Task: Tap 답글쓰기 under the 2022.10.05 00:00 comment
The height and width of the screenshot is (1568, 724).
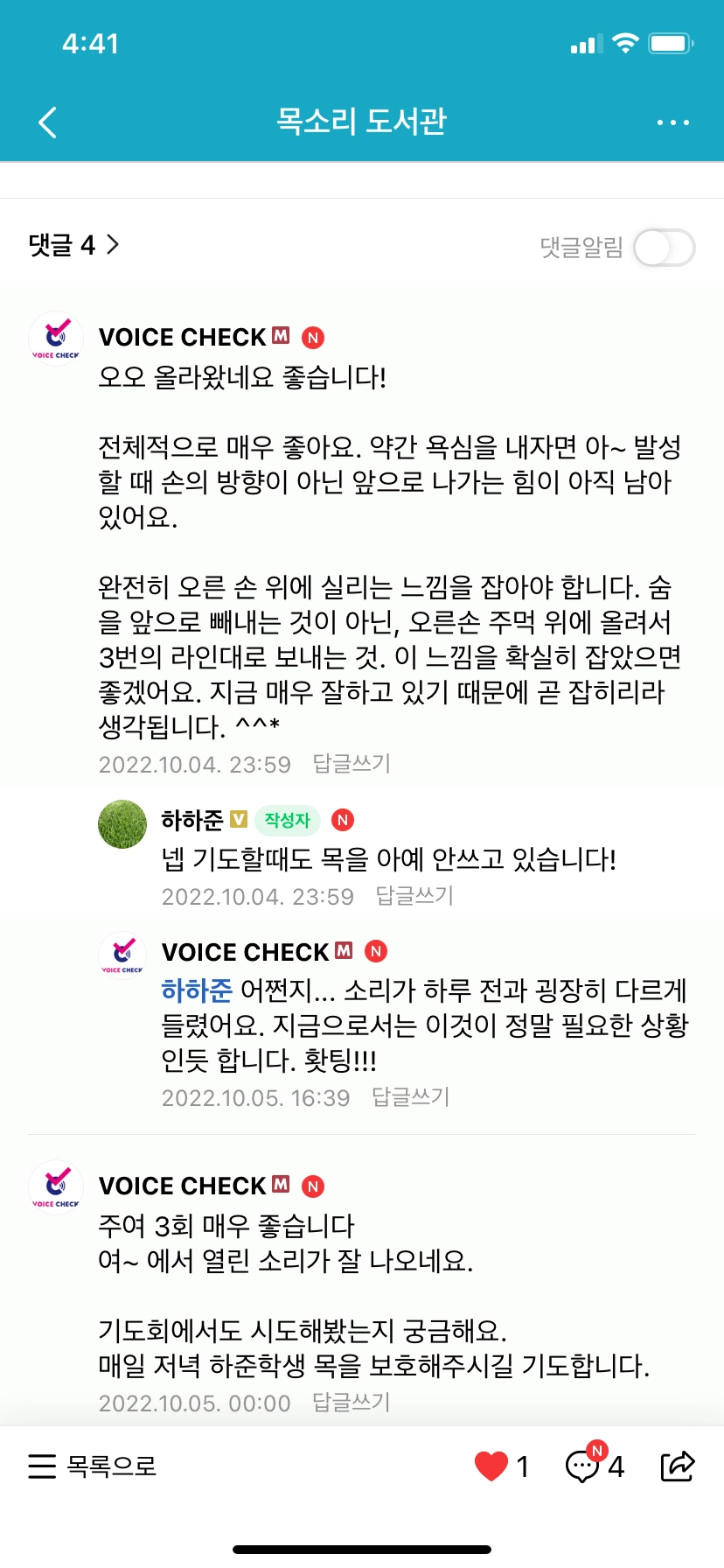Action: (x=352, y=1403)
